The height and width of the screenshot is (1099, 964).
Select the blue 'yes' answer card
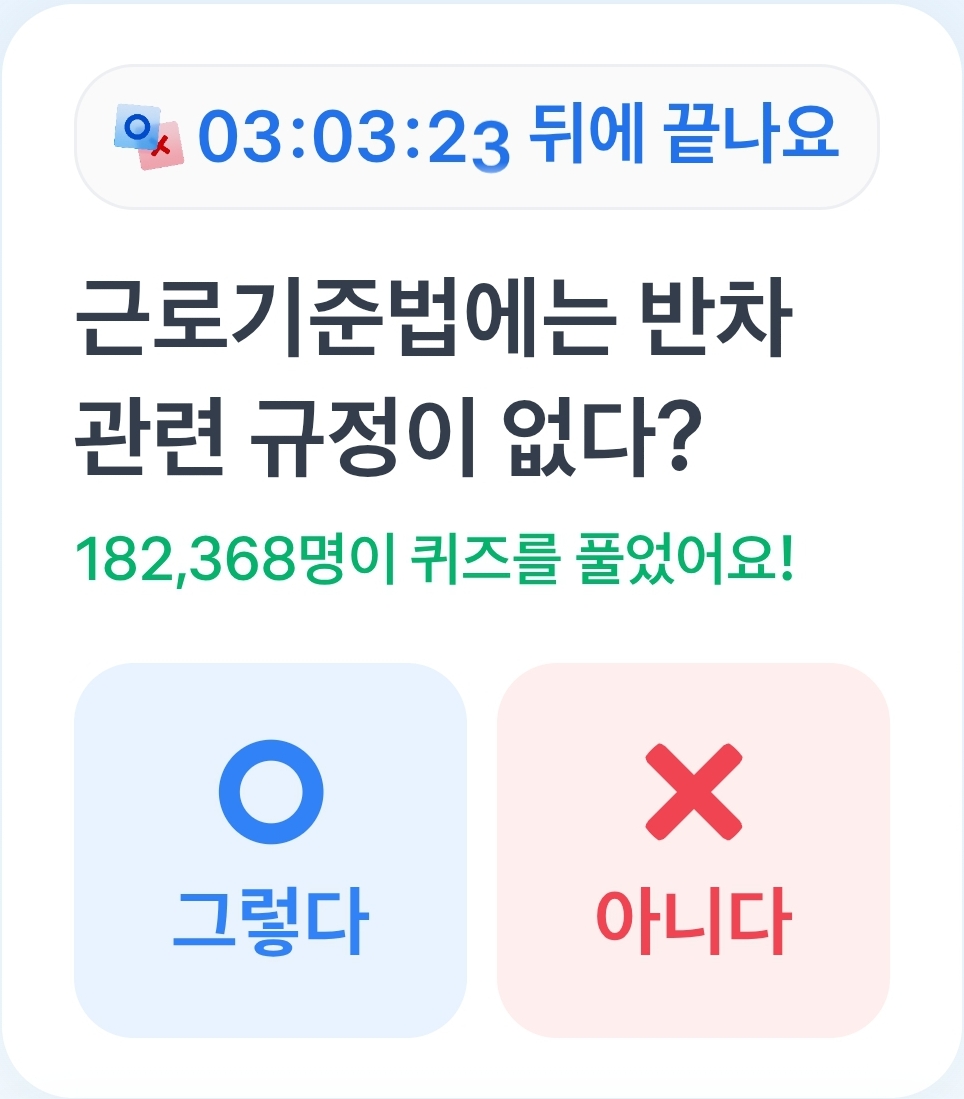point(268,850)
